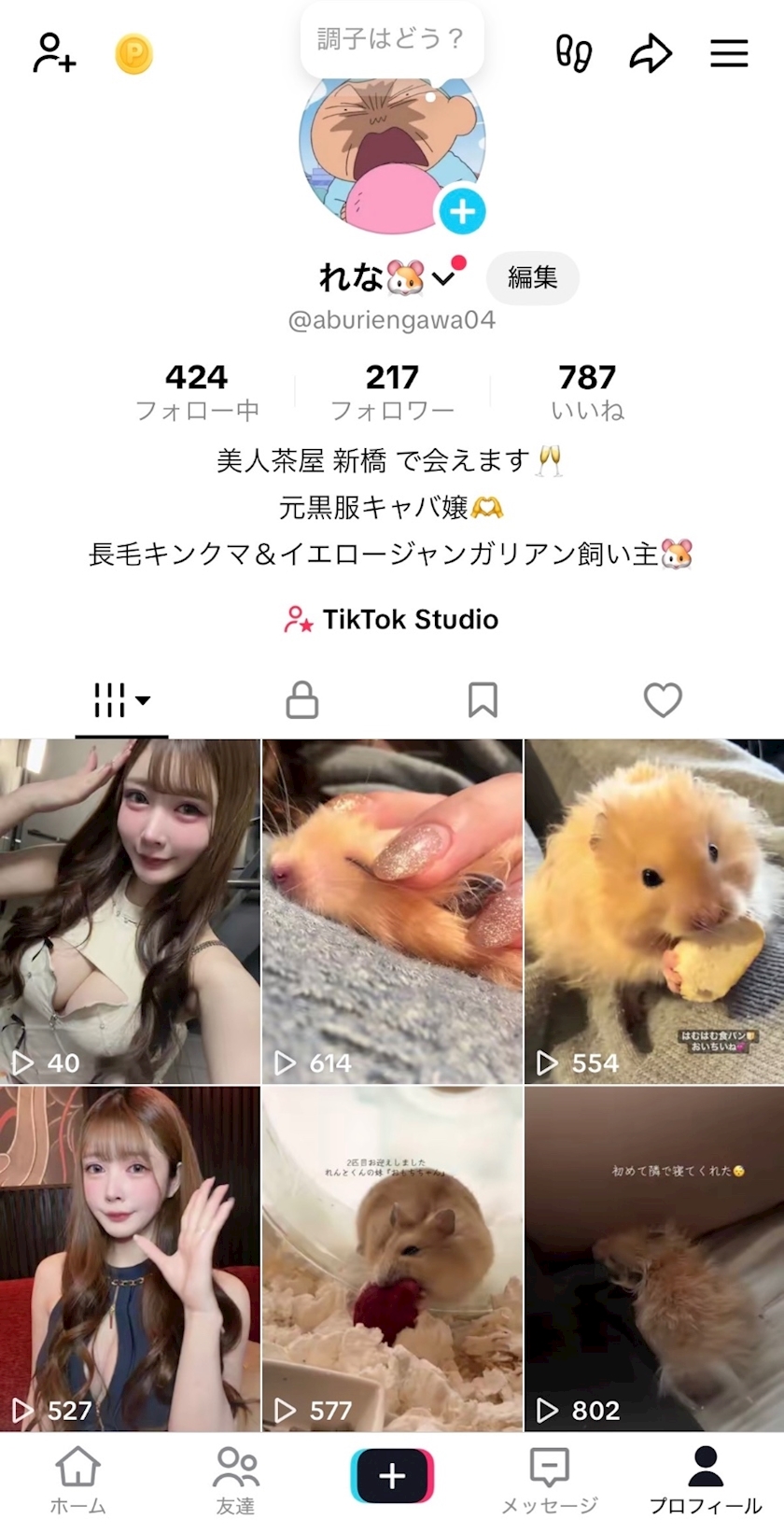Switch to the private videos lock tab
The image size is (784, 1533).
[301, 699]
